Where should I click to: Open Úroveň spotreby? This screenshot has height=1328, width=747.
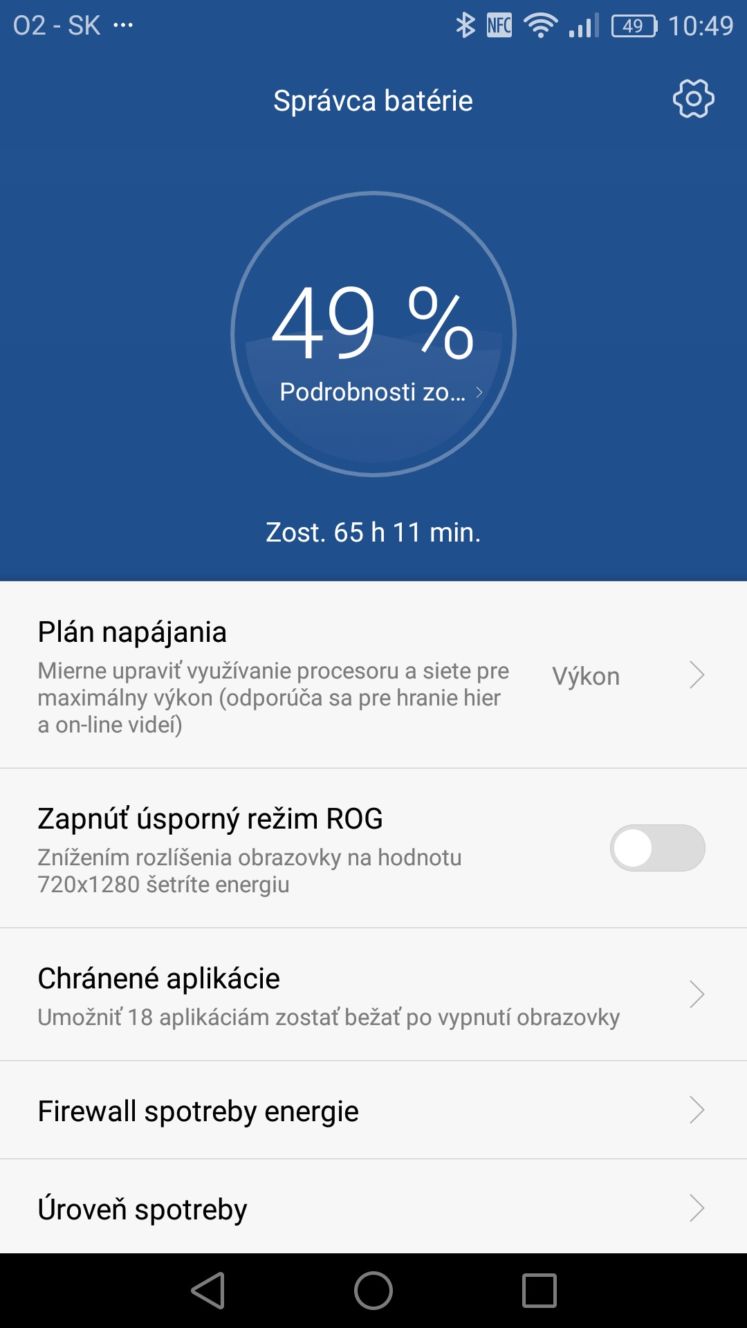click(x=373, y=1208)
